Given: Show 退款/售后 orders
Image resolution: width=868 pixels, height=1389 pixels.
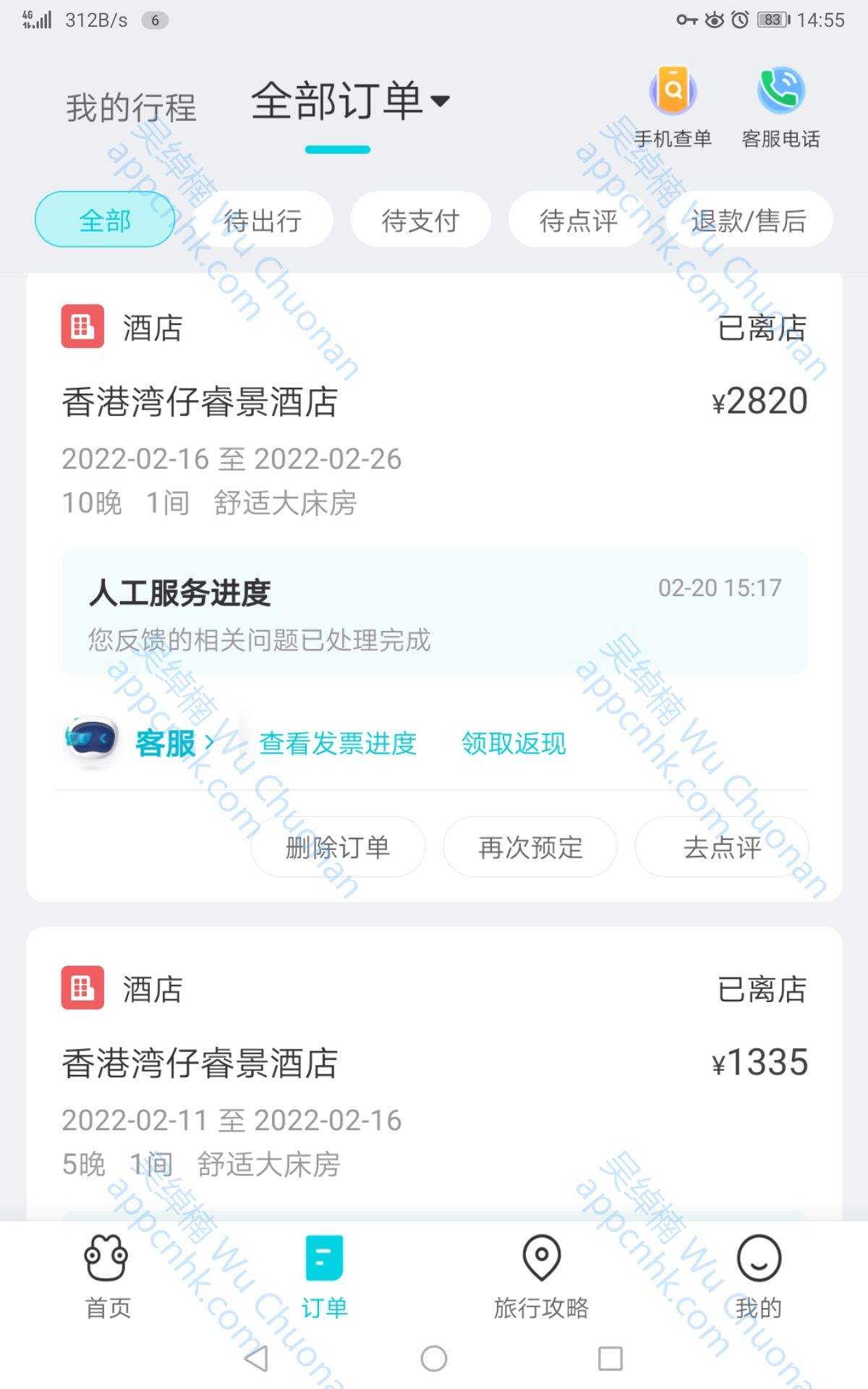Looking at the screenshot, I should tap(749, 220).
